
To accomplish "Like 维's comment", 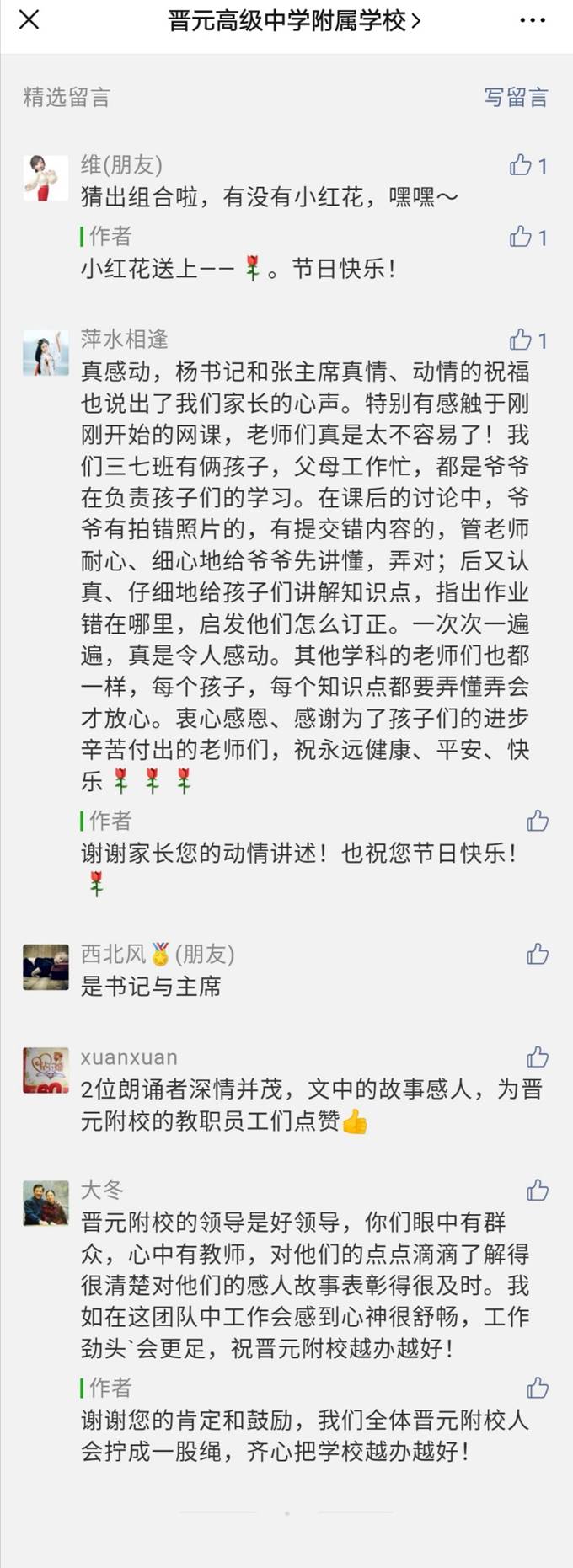I will (522, 165).
